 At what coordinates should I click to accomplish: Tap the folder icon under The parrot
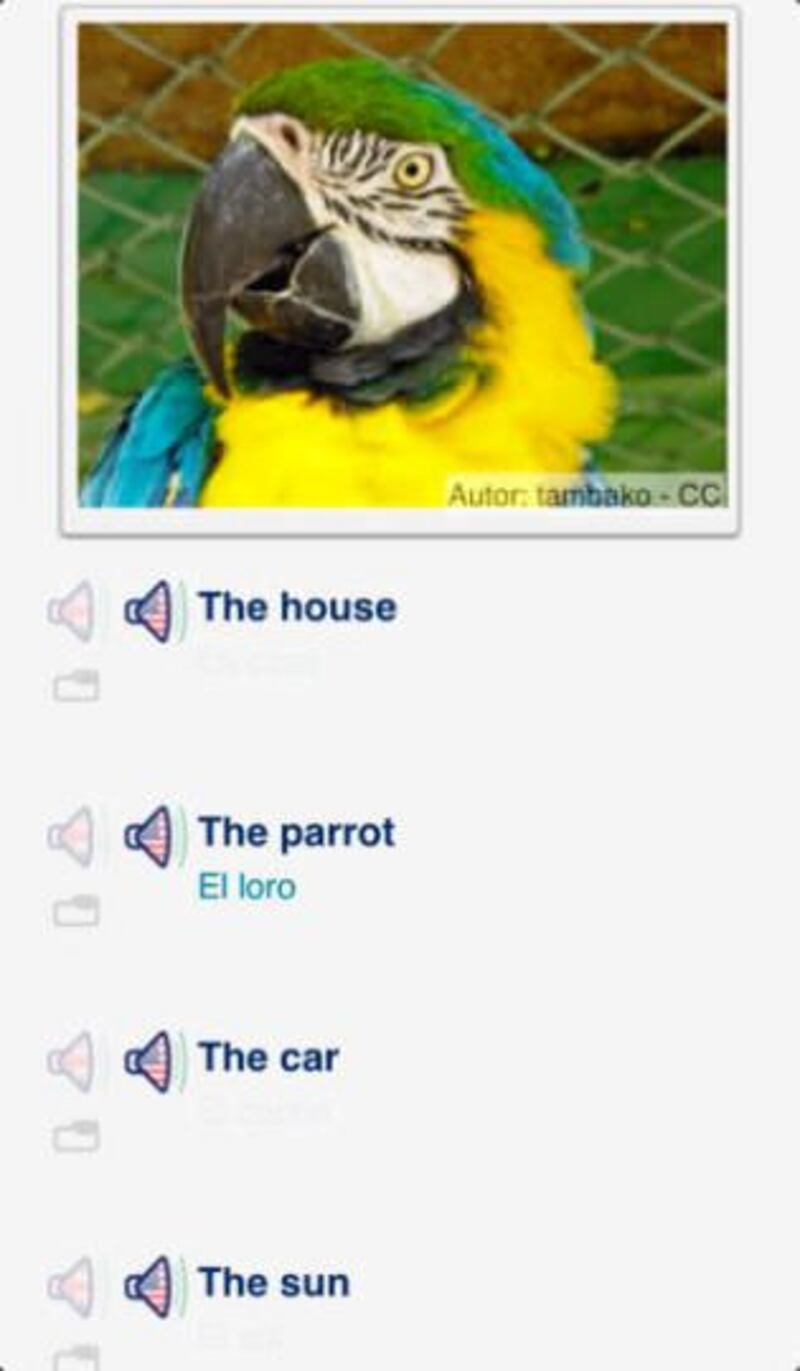point(77,911)
